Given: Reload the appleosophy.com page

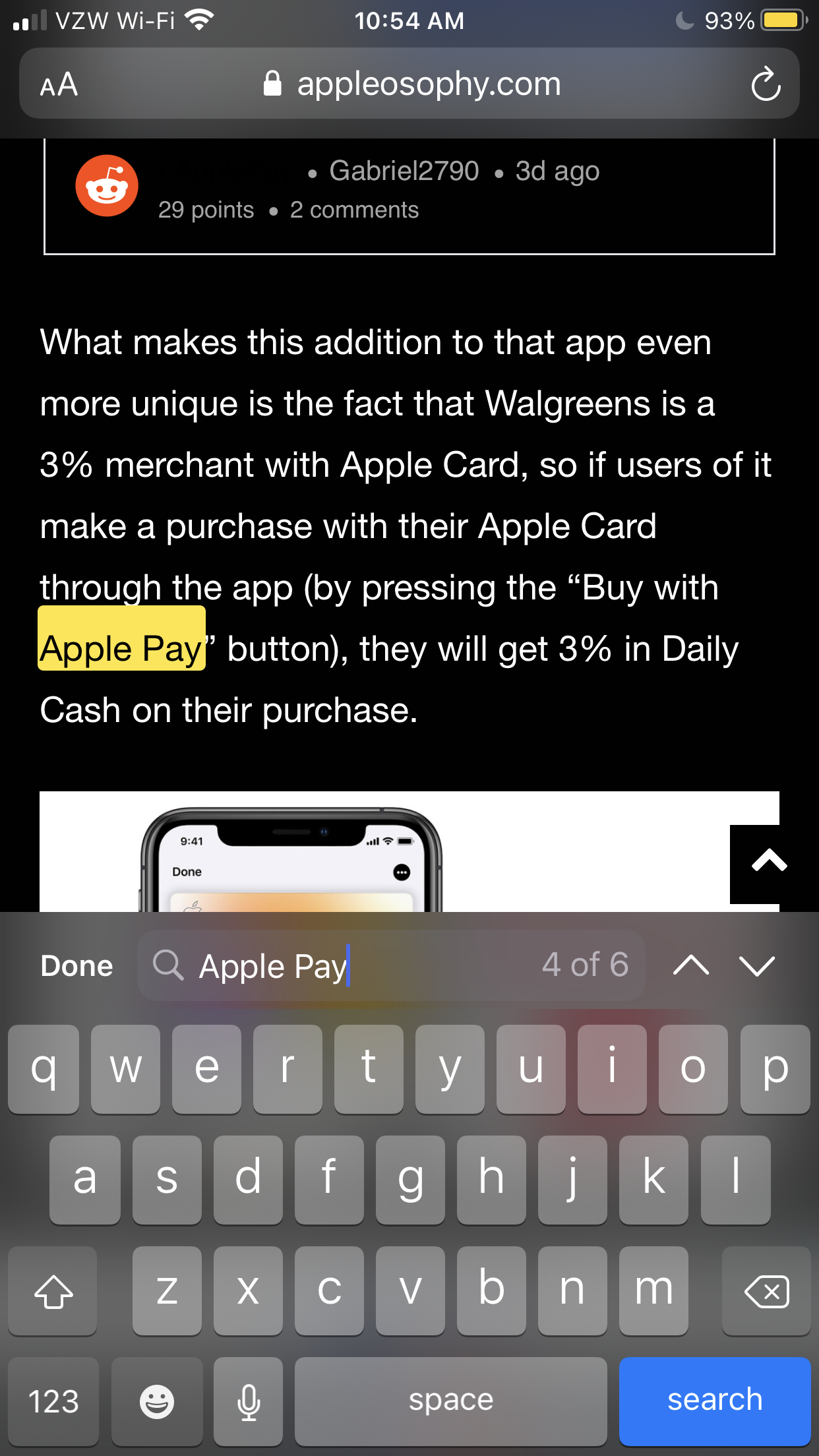Looking at the screenshot, I should pyautogui.click(x=766, y=84).
